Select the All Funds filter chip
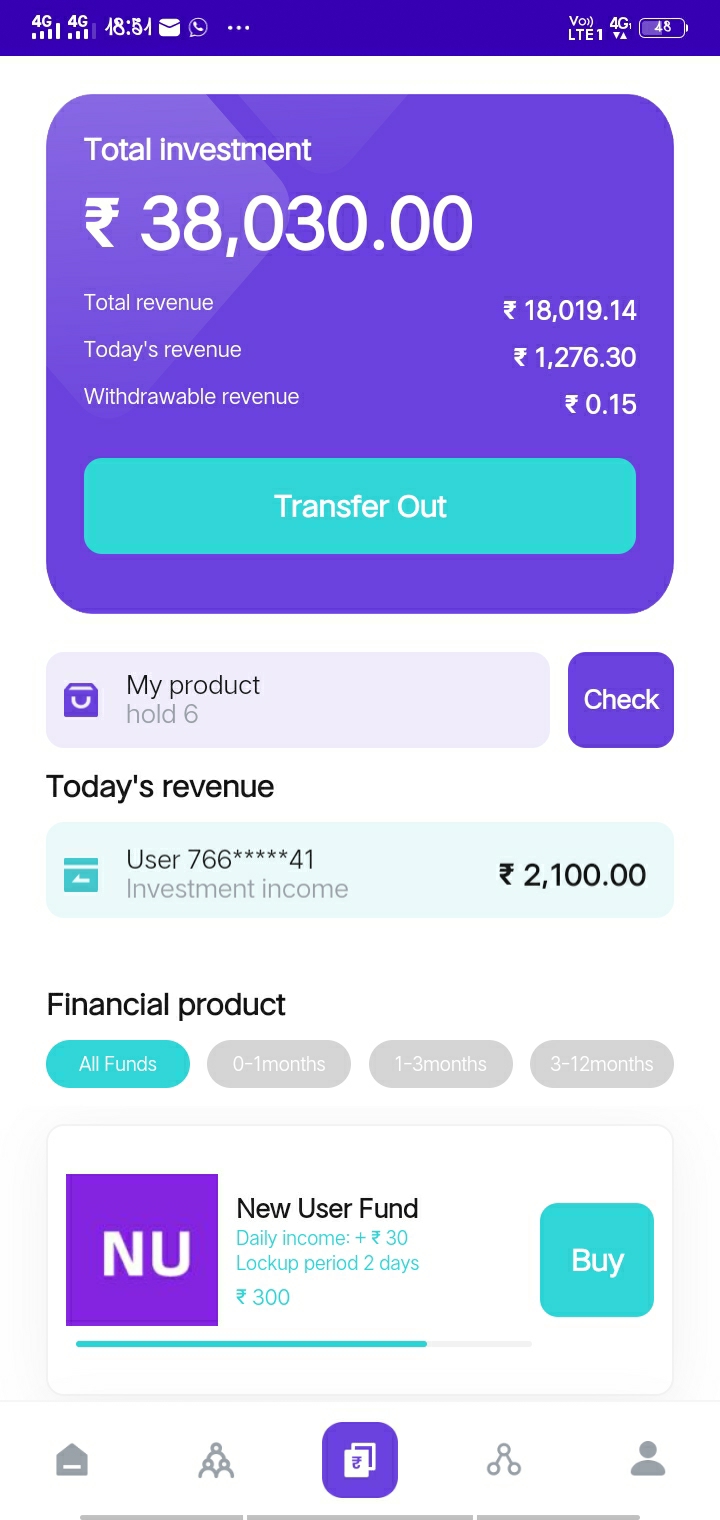The image size is (720, 1520). coord(118,1064)
